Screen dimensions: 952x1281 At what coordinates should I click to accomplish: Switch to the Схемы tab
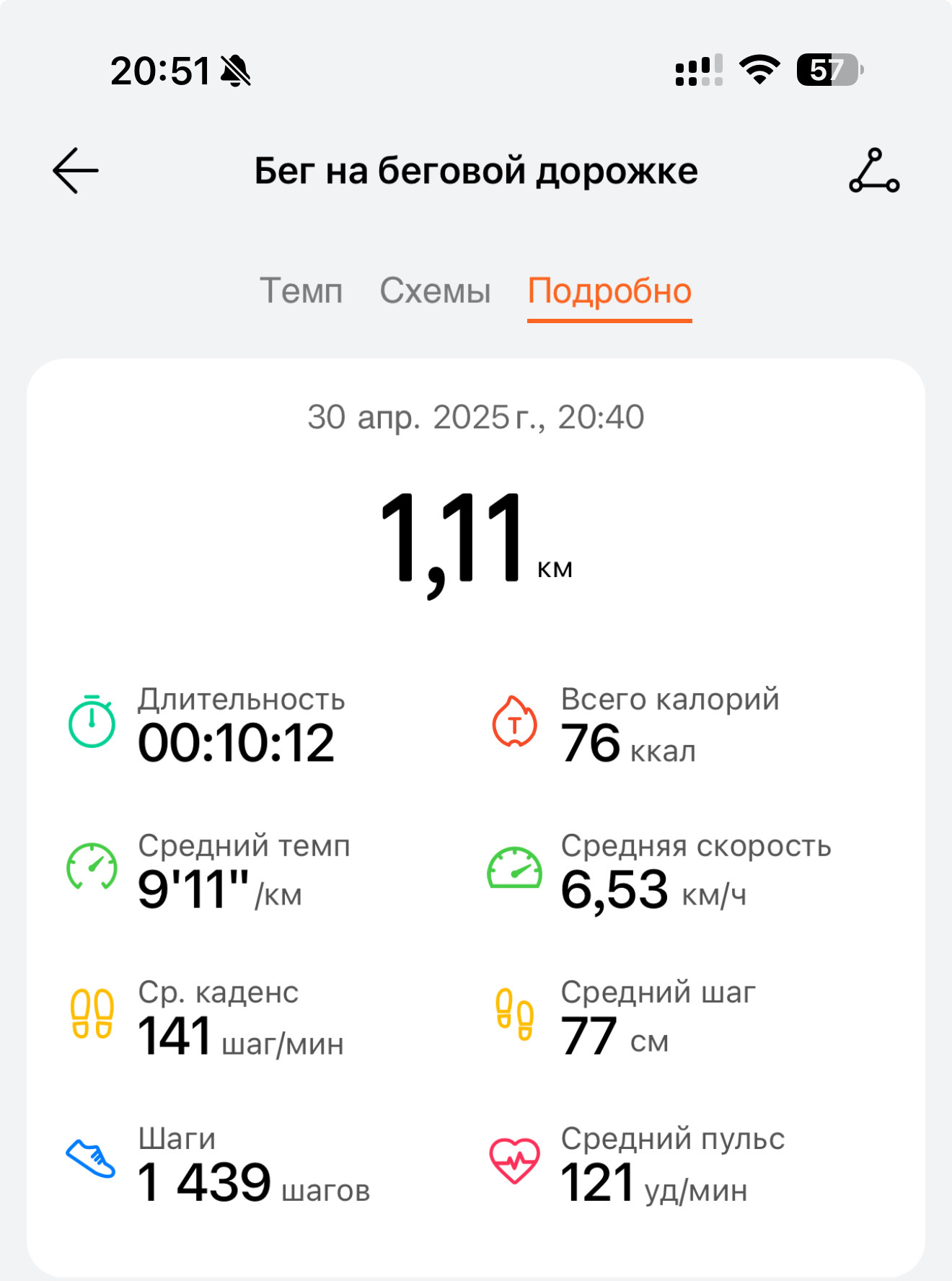pyautogui.click(x=435, y=291)
